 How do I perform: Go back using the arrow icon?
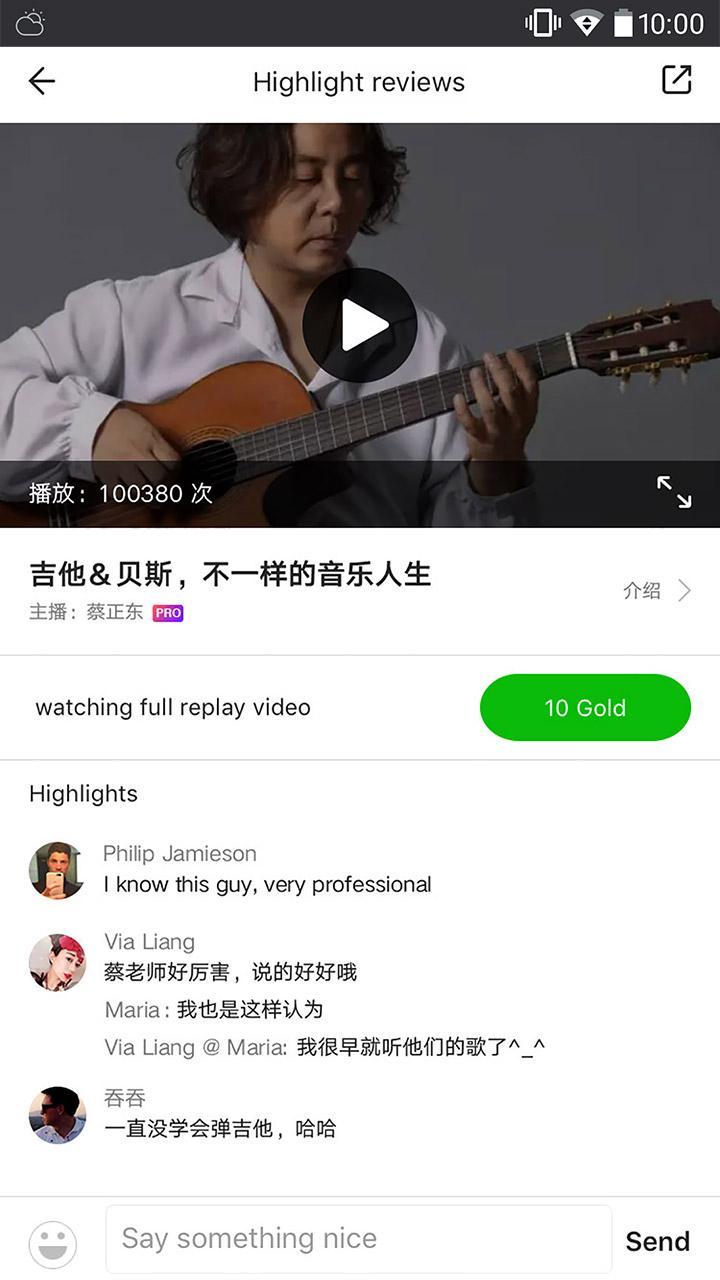click(42, 81)
